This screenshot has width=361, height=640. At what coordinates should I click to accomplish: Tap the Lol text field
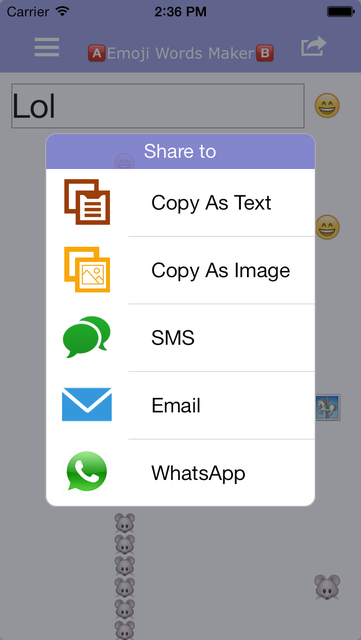click(158, 106)
